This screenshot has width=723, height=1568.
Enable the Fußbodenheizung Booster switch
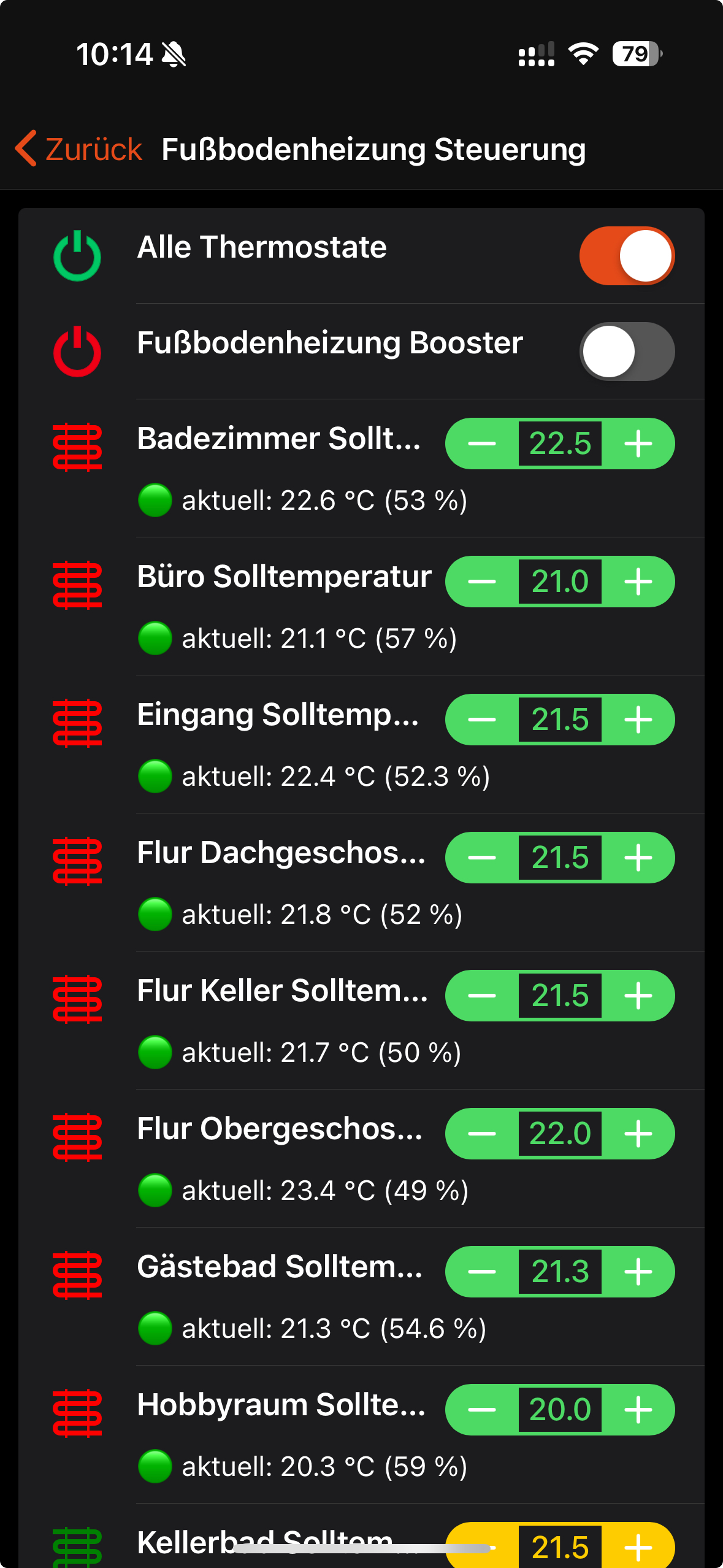[627, 352]
